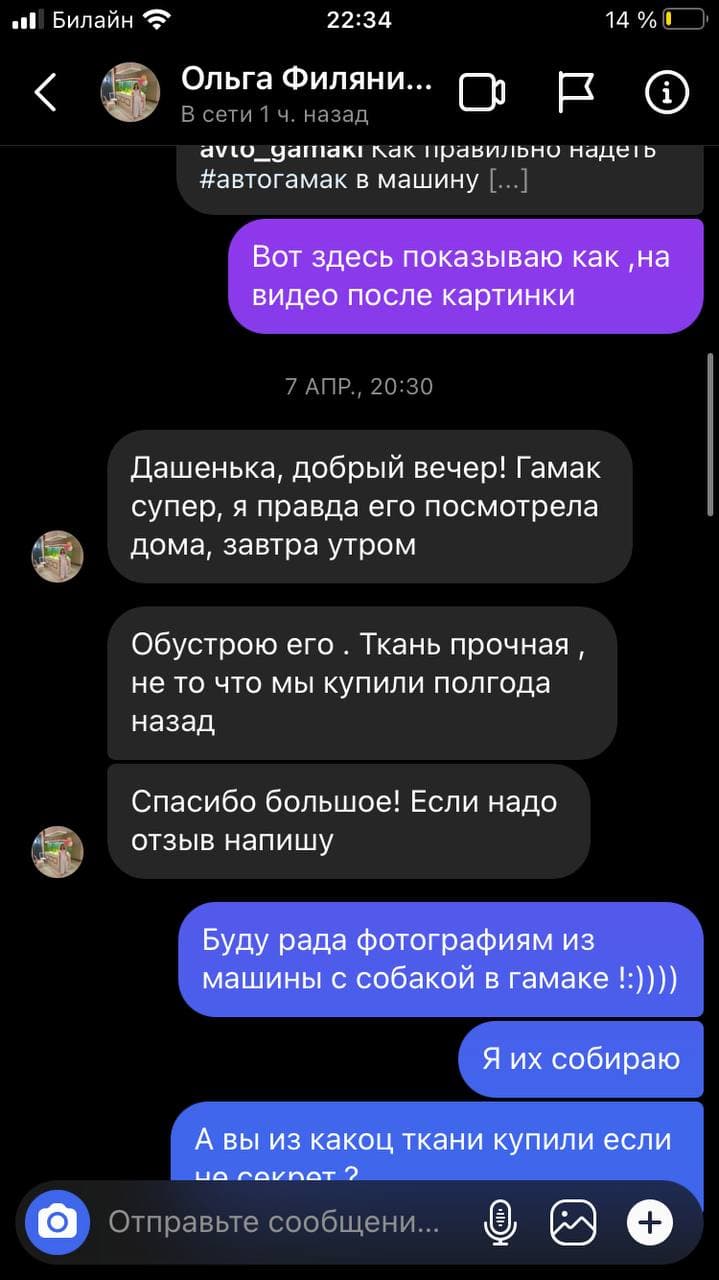Go back to the chats list
The width and height of the screenshot is (719, 1280).
point(45,93)
